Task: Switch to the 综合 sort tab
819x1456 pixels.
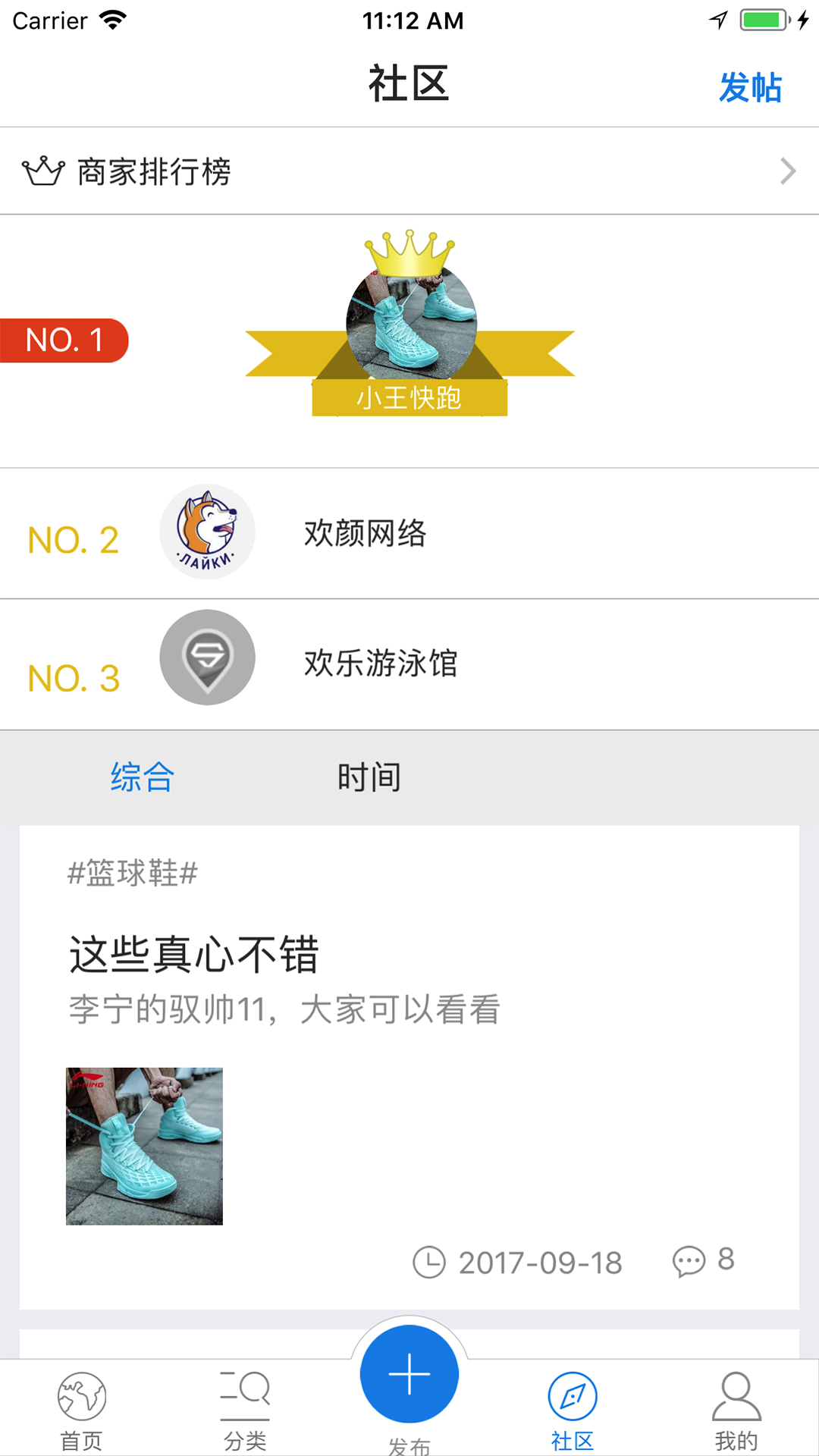Action: pos(143,777)
